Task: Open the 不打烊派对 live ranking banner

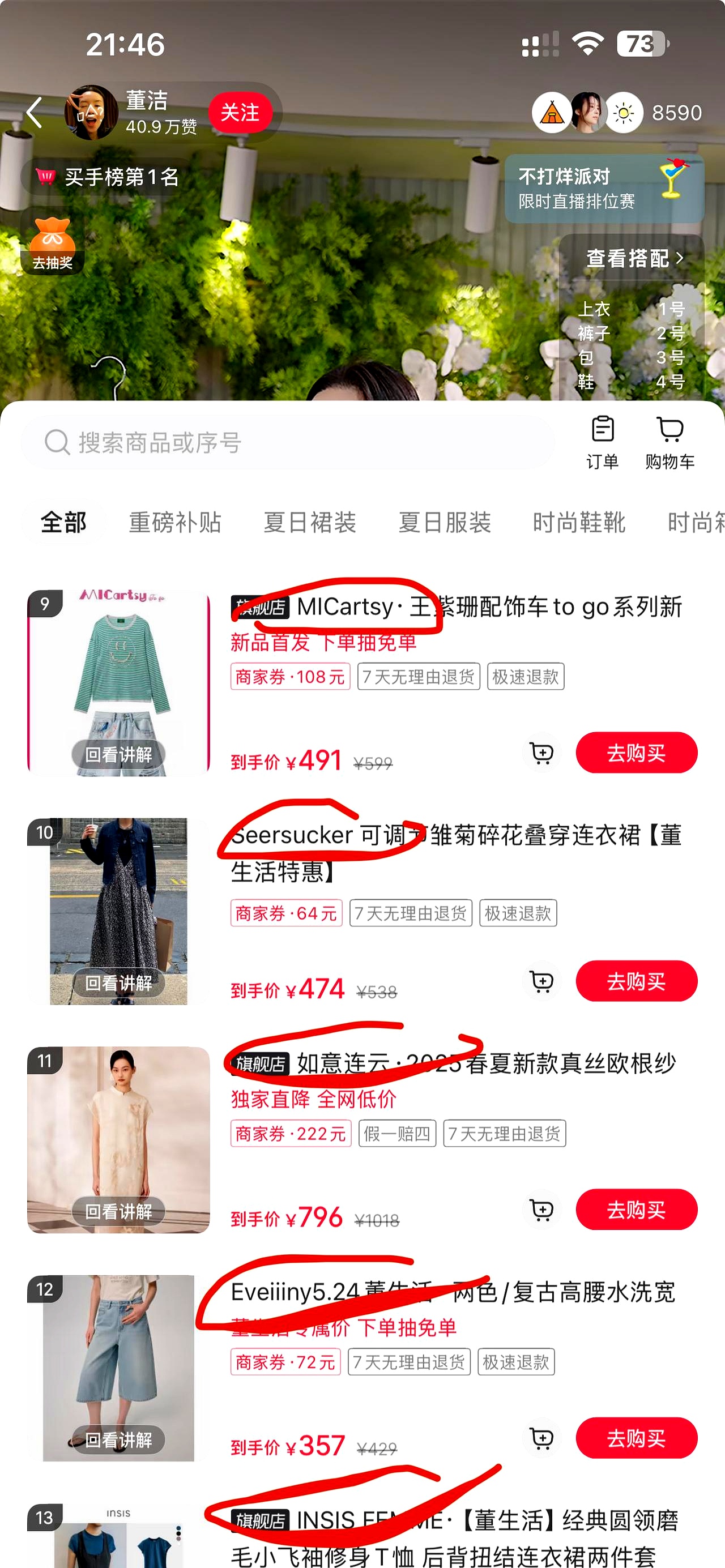Action: (603, 187)
